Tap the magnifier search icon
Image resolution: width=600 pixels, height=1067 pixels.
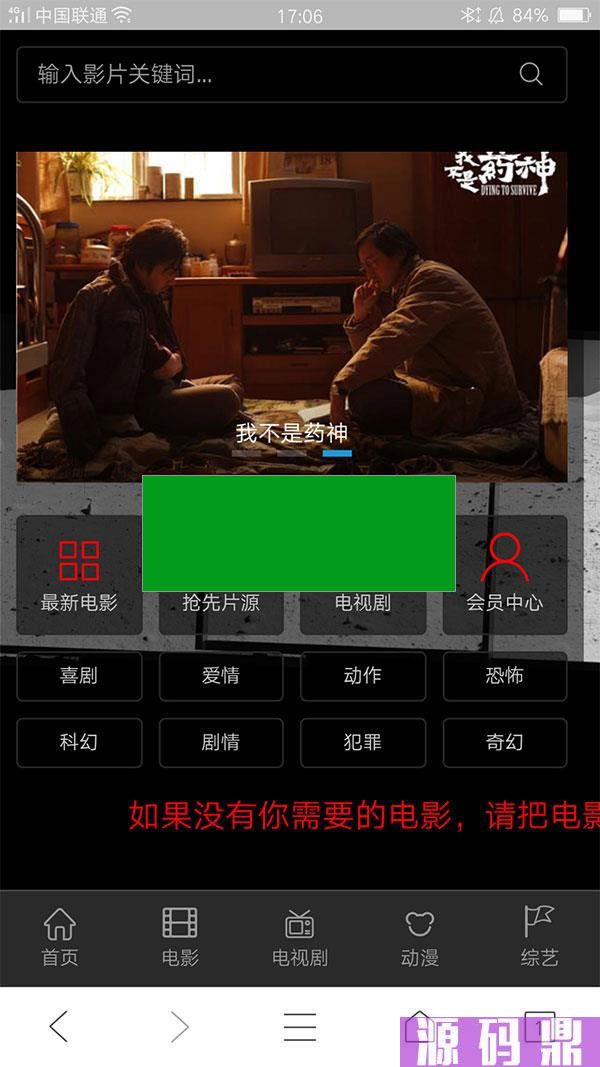531,74
